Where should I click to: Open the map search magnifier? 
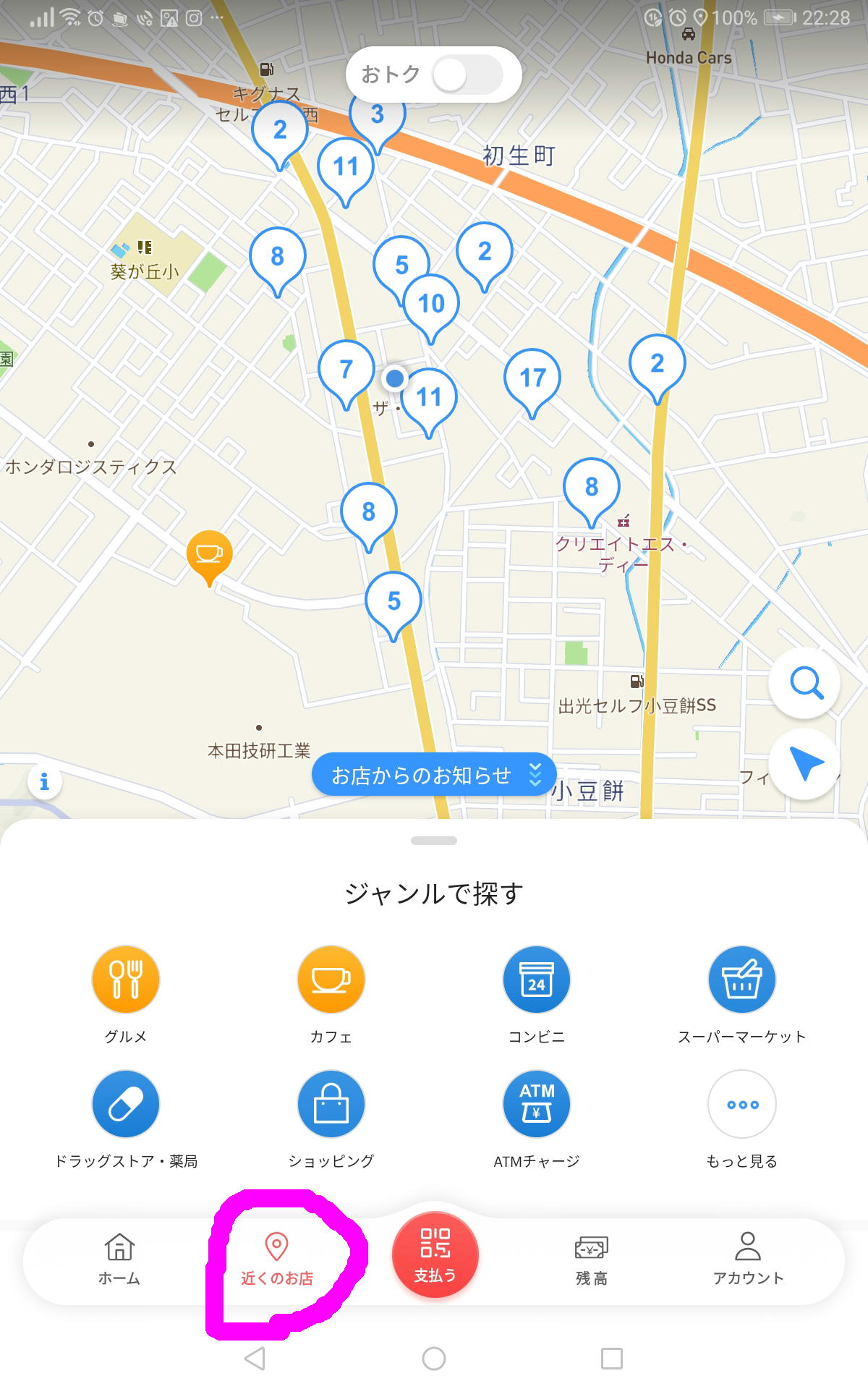click(804, 683)
